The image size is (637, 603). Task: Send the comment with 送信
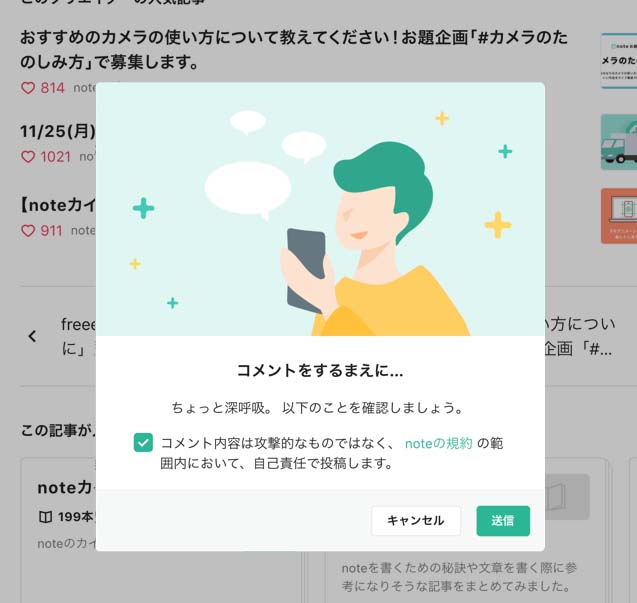tap(503, 520)
